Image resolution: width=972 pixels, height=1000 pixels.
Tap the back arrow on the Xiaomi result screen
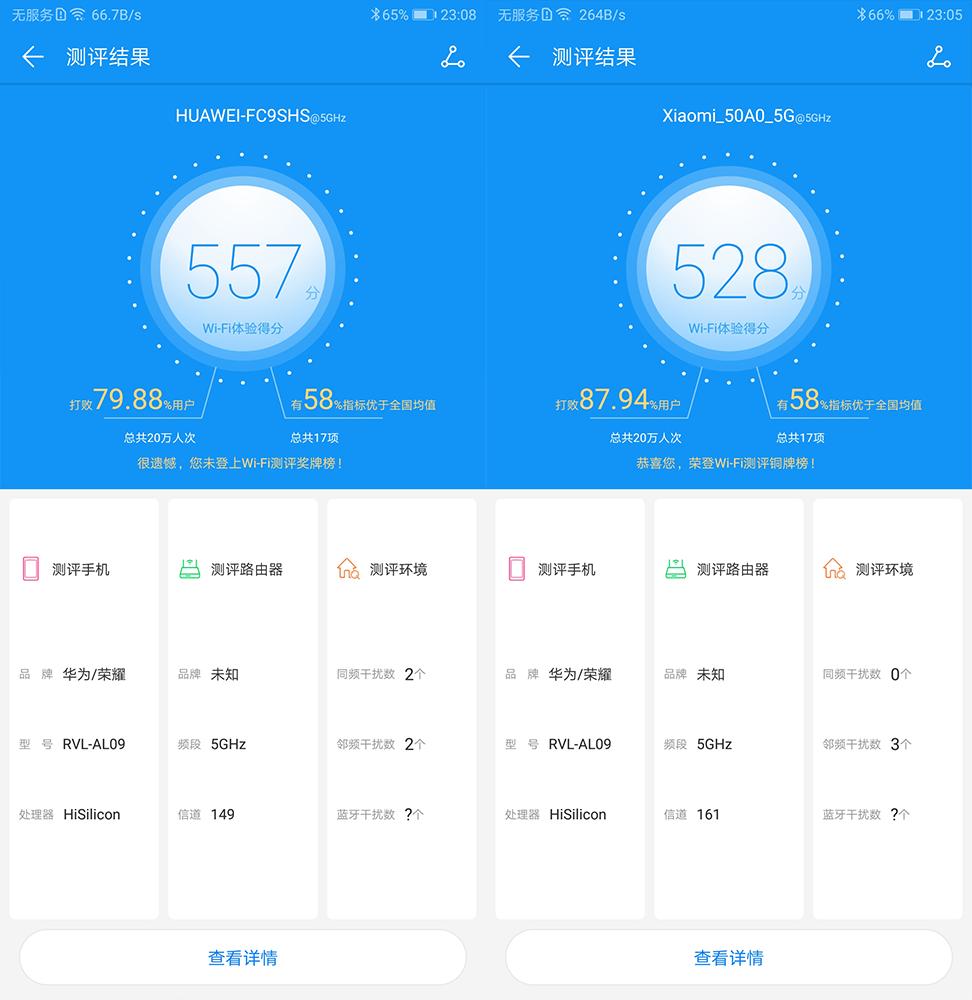pos(517,57)
